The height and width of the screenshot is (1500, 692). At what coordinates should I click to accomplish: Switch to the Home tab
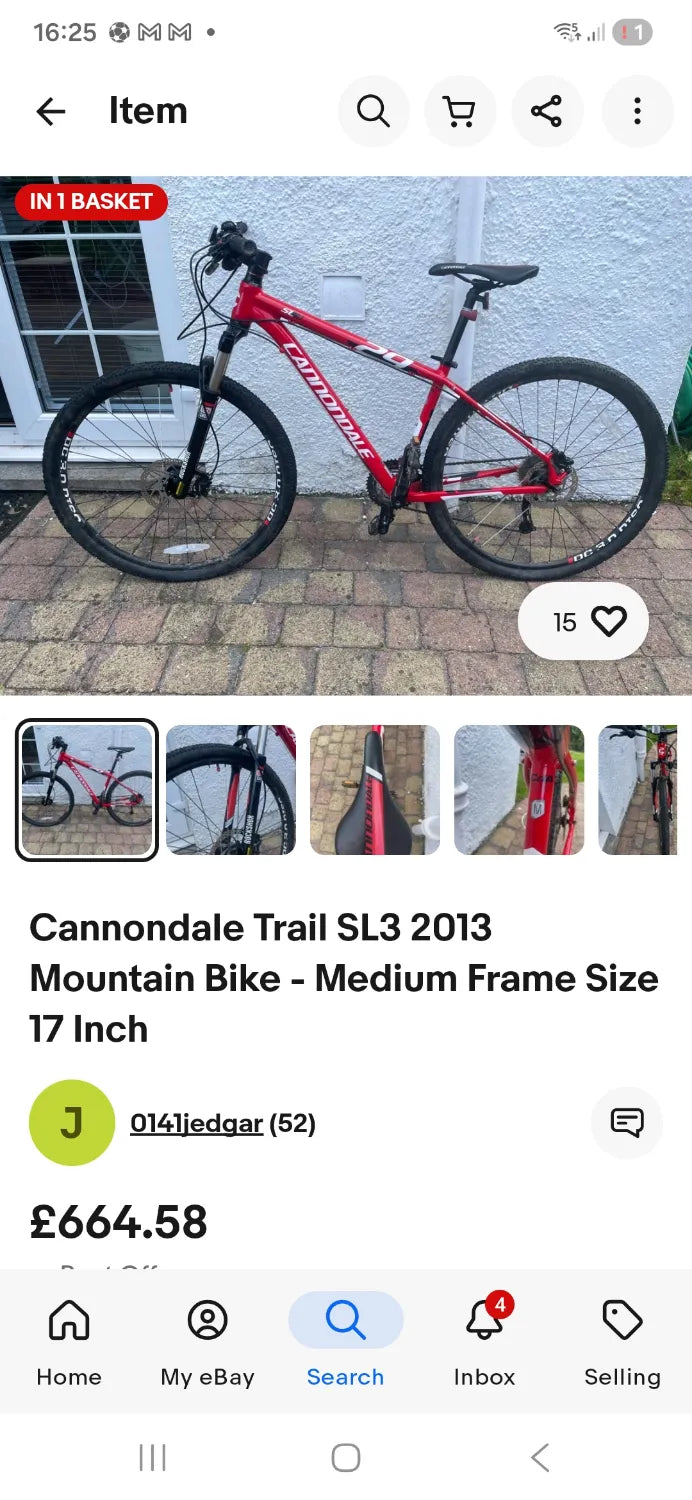click(69, 1344)
